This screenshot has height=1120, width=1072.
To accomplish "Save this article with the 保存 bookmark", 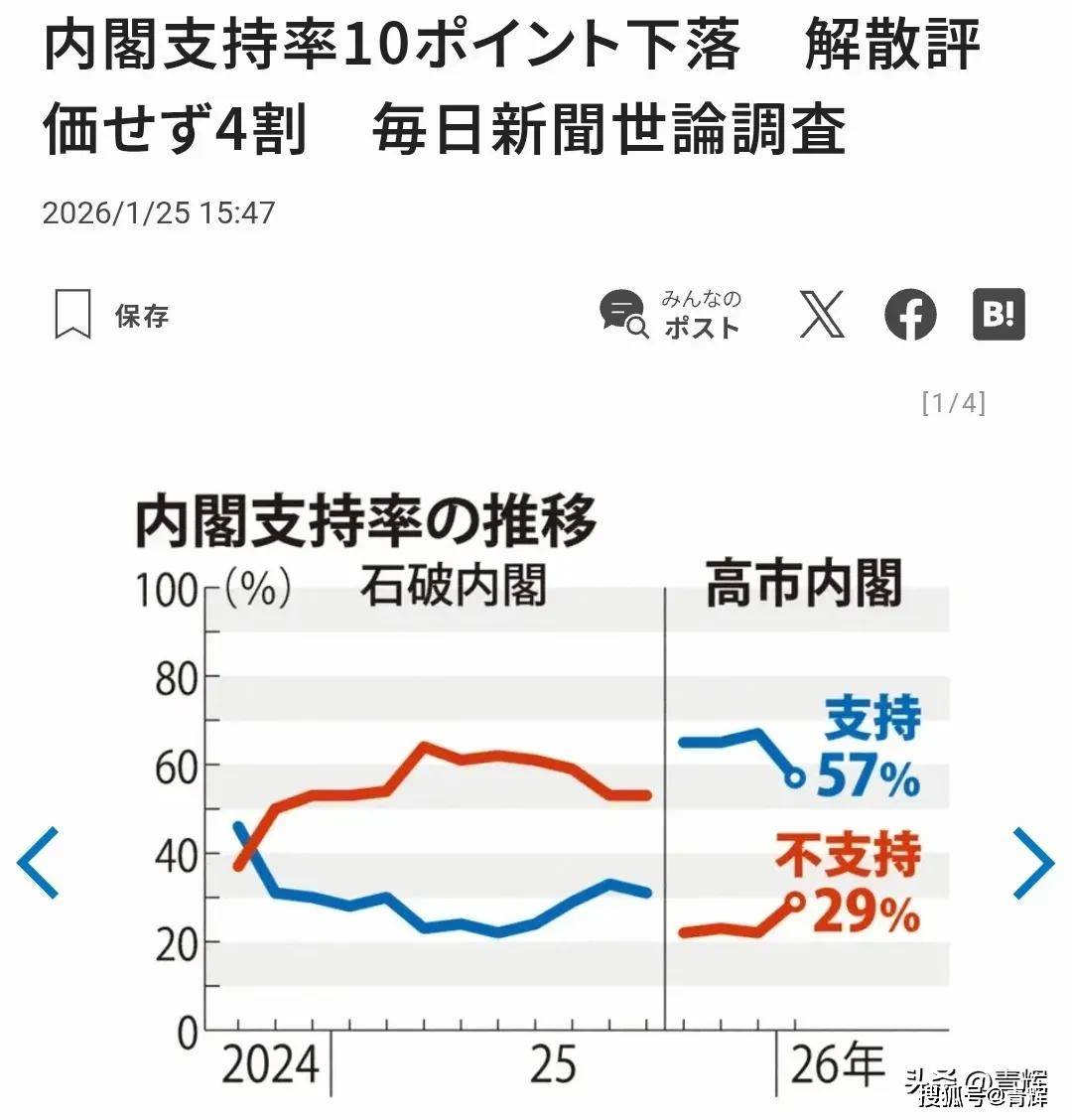I will click(x=109, y=316).
